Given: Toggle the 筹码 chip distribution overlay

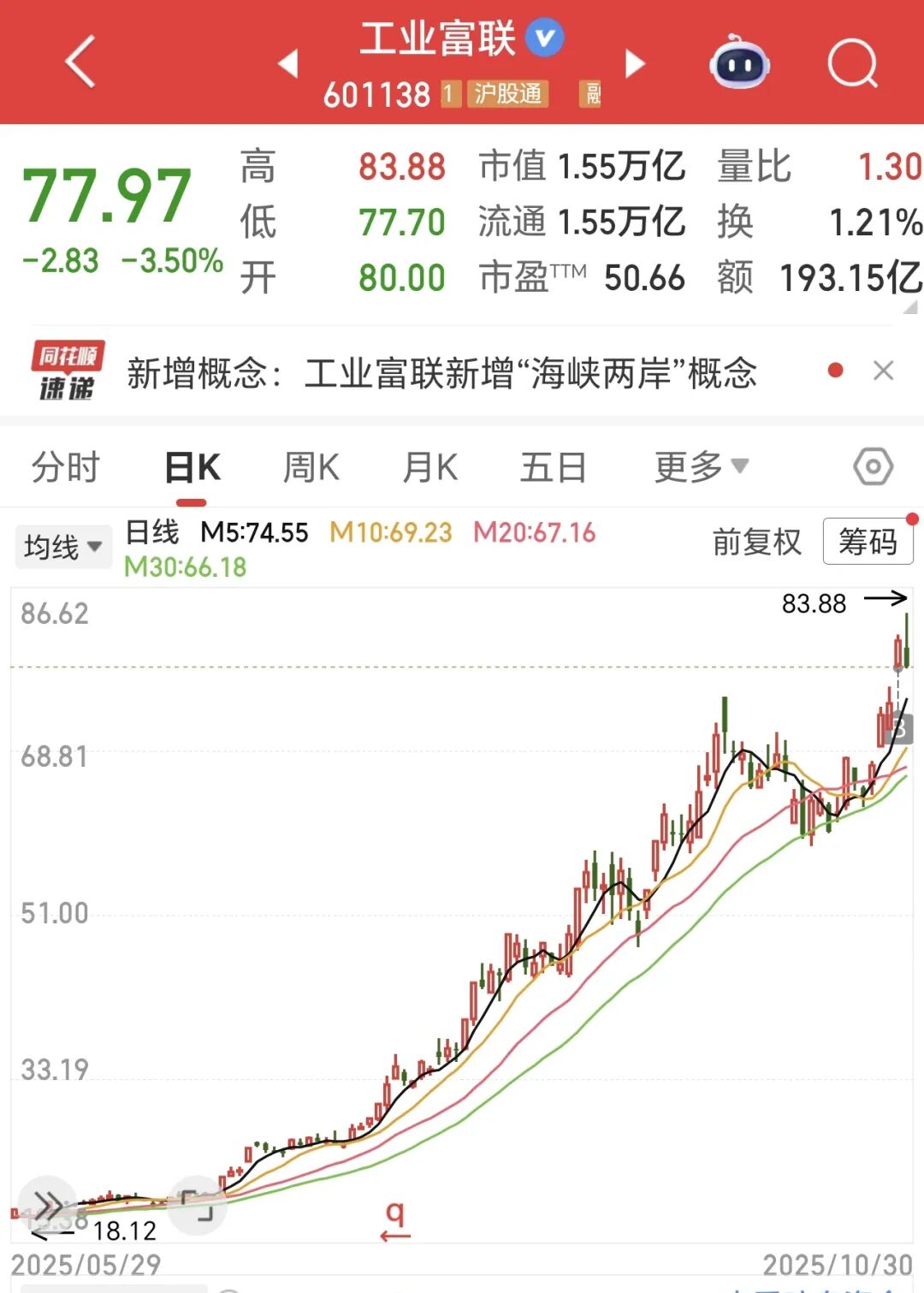Looking at the screenshot, I should click(868, 542).
